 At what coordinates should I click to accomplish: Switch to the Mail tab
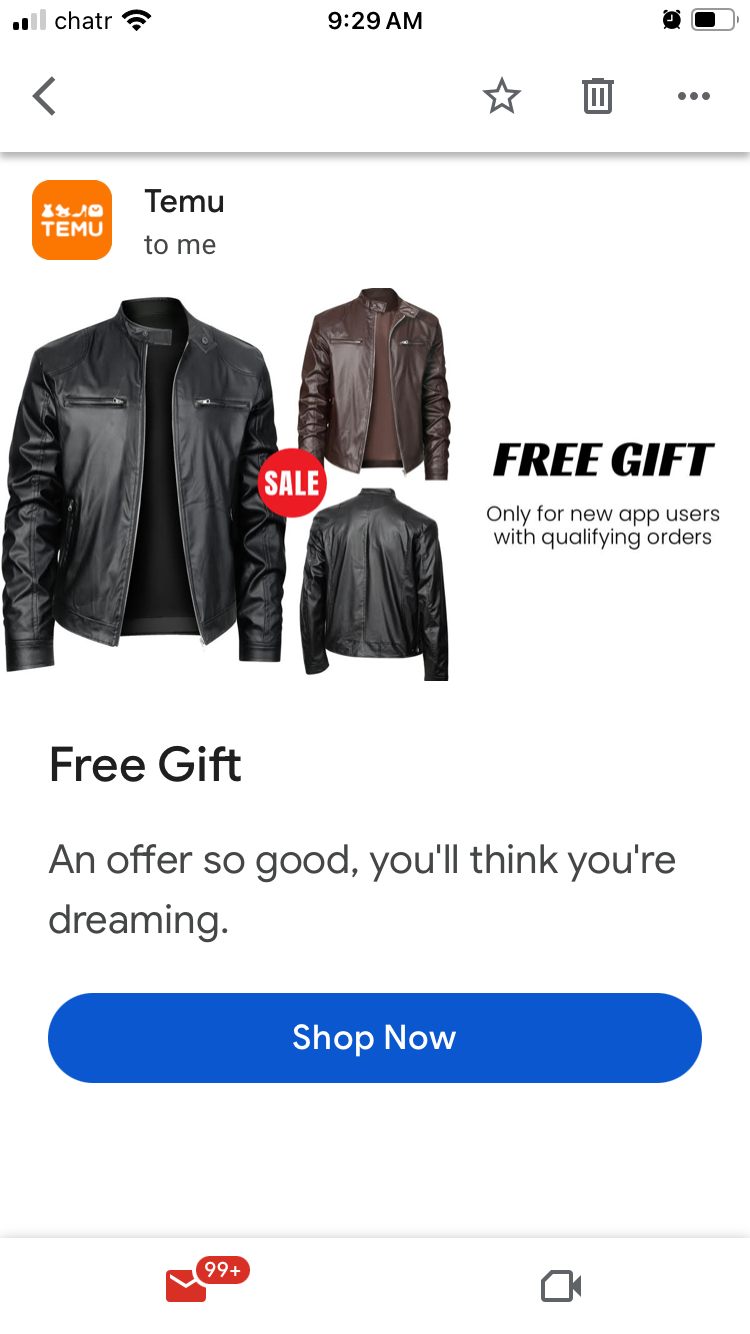coord(188,1284)
